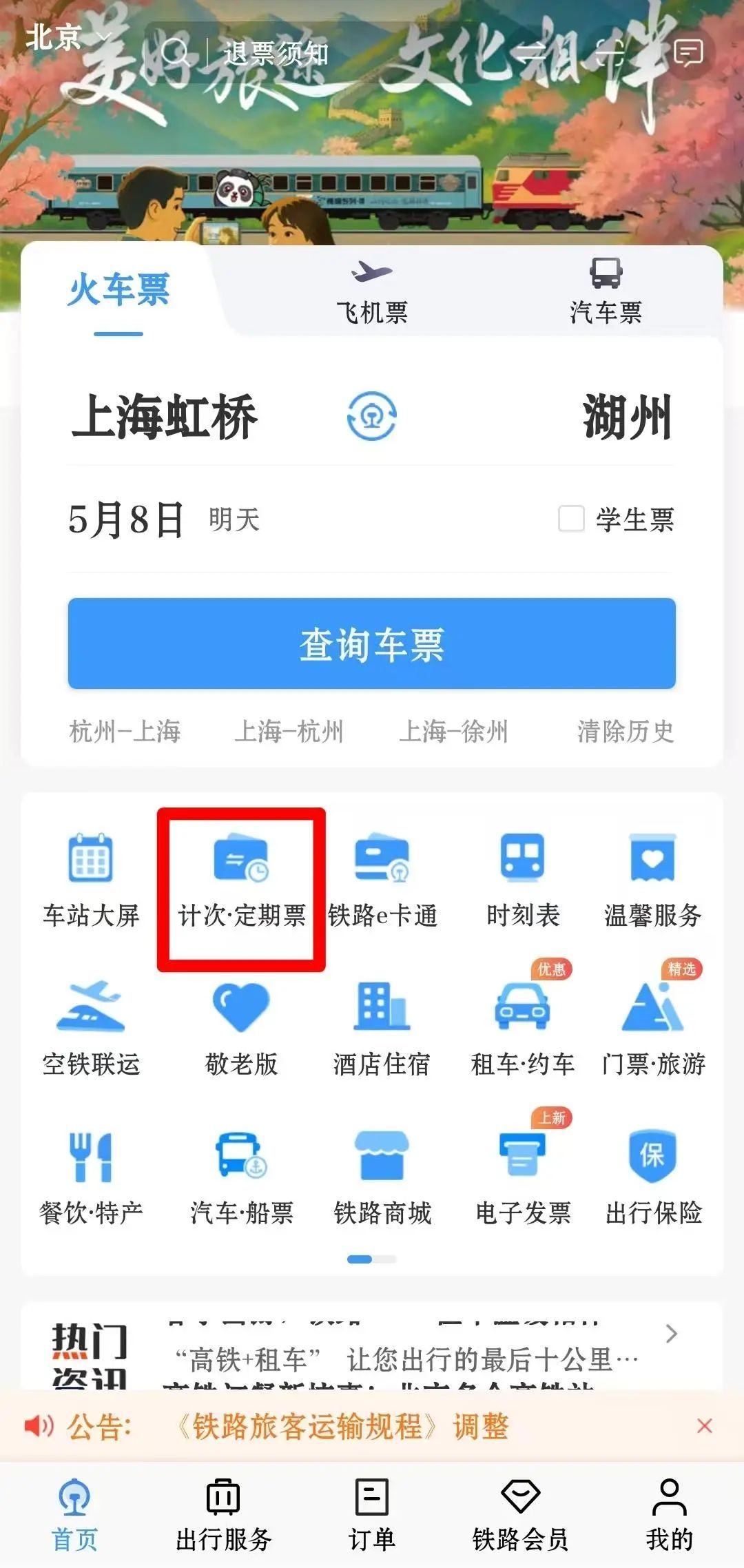Tap the station swap icon between cities

click(371, 417)
